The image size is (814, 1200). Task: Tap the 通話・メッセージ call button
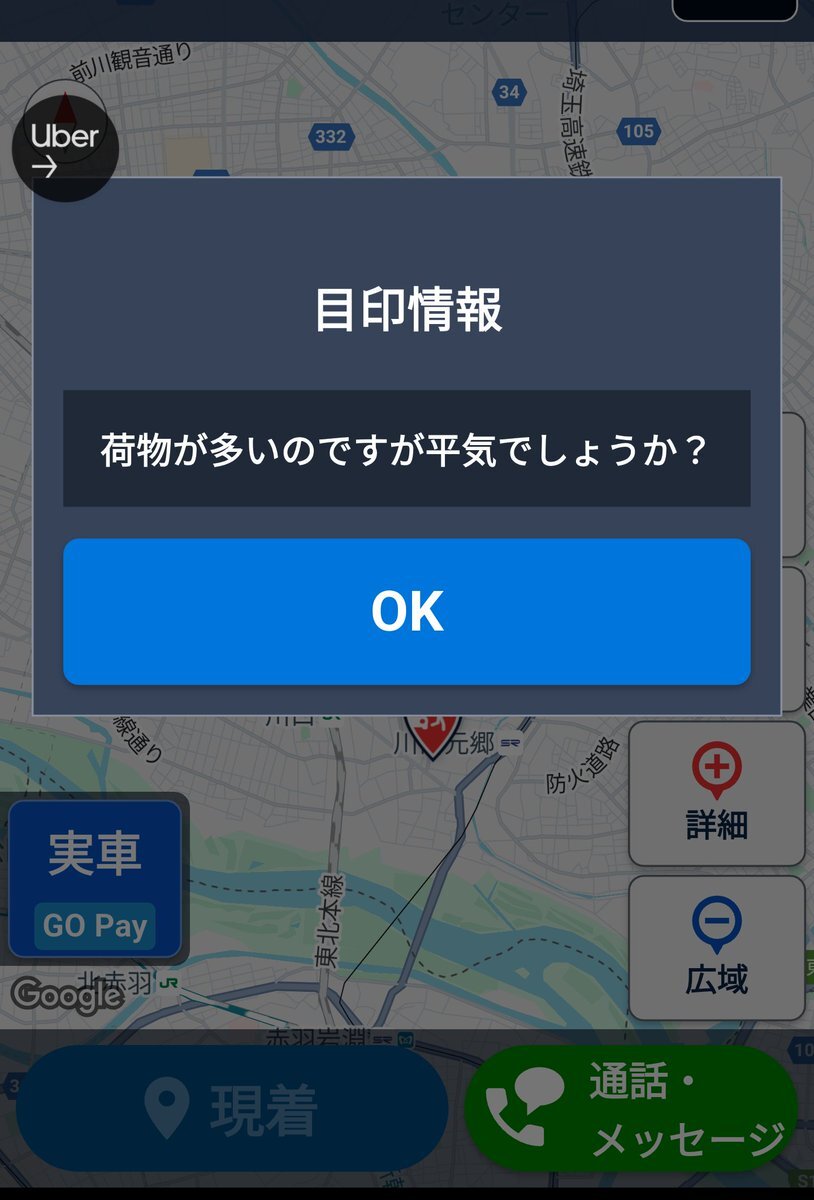[632, 1110]
